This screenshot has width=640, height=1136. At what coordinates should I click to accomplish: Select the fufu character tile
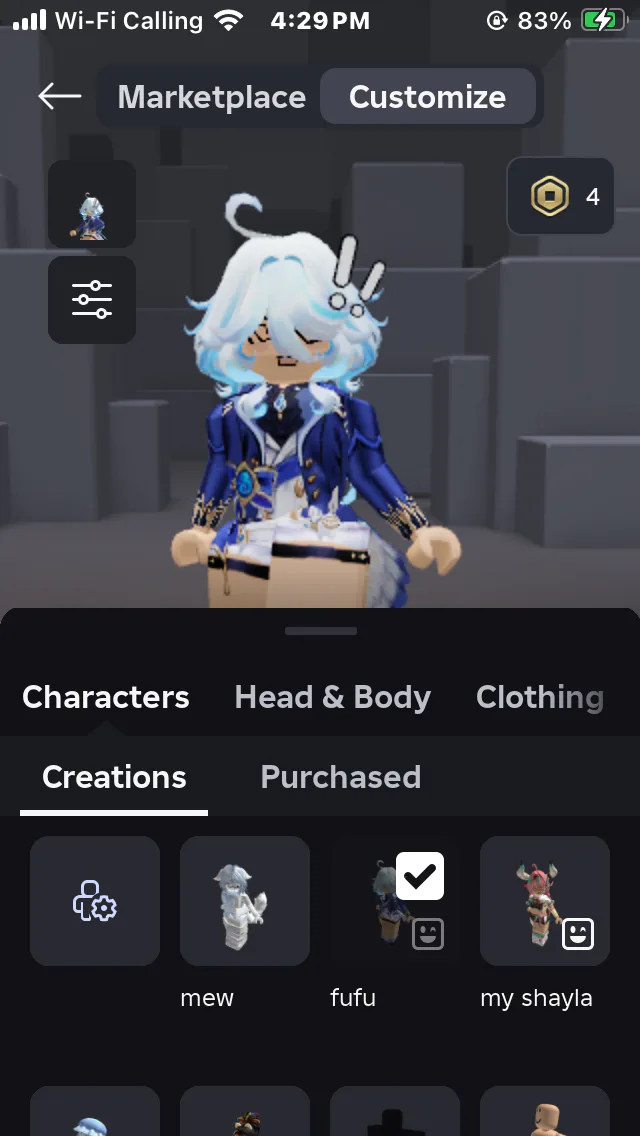coord(395,901)
